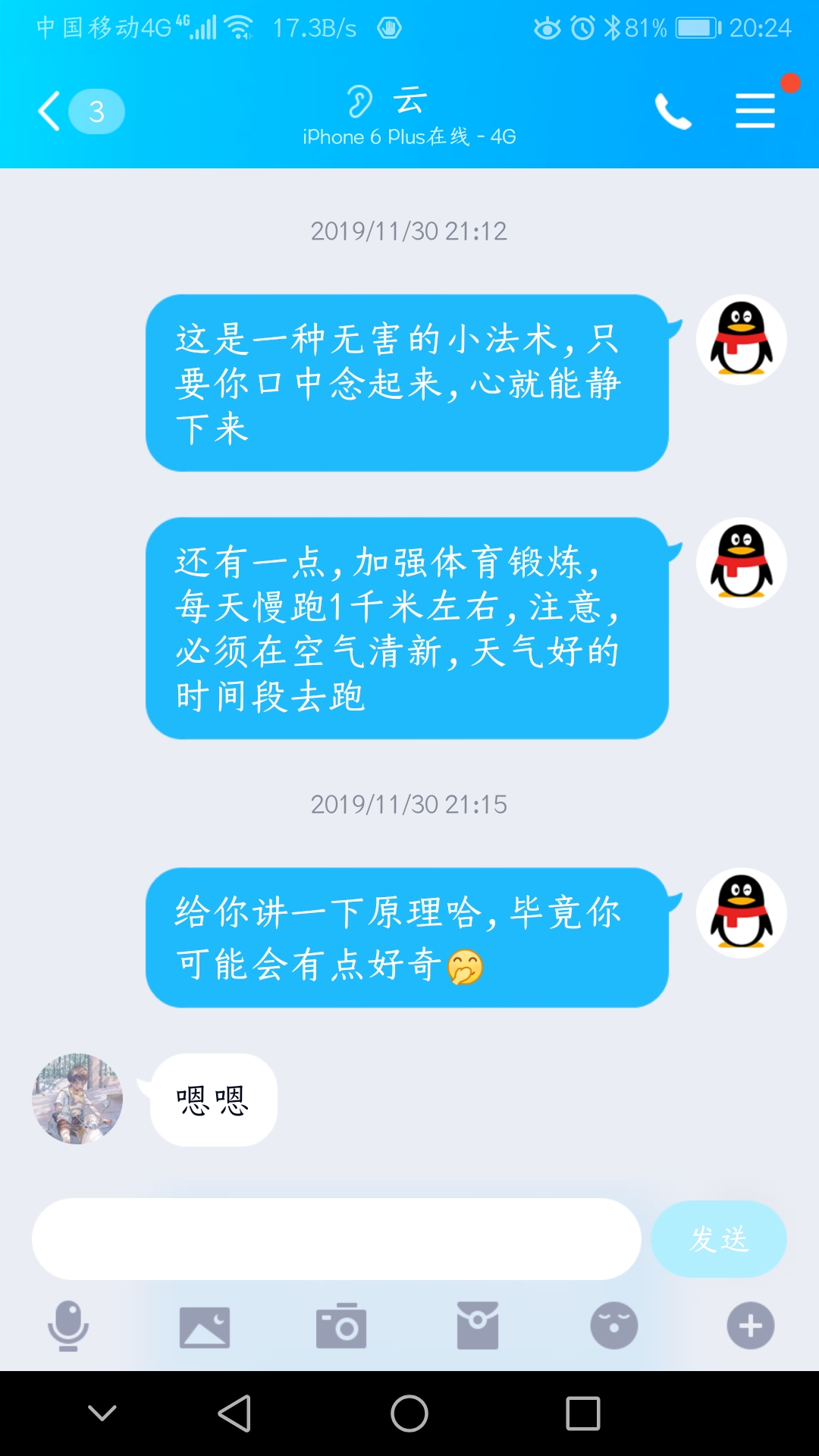This screenshot has width=819, height=1456.
Task: Start a voice call with 云
Action: [673, 111]
